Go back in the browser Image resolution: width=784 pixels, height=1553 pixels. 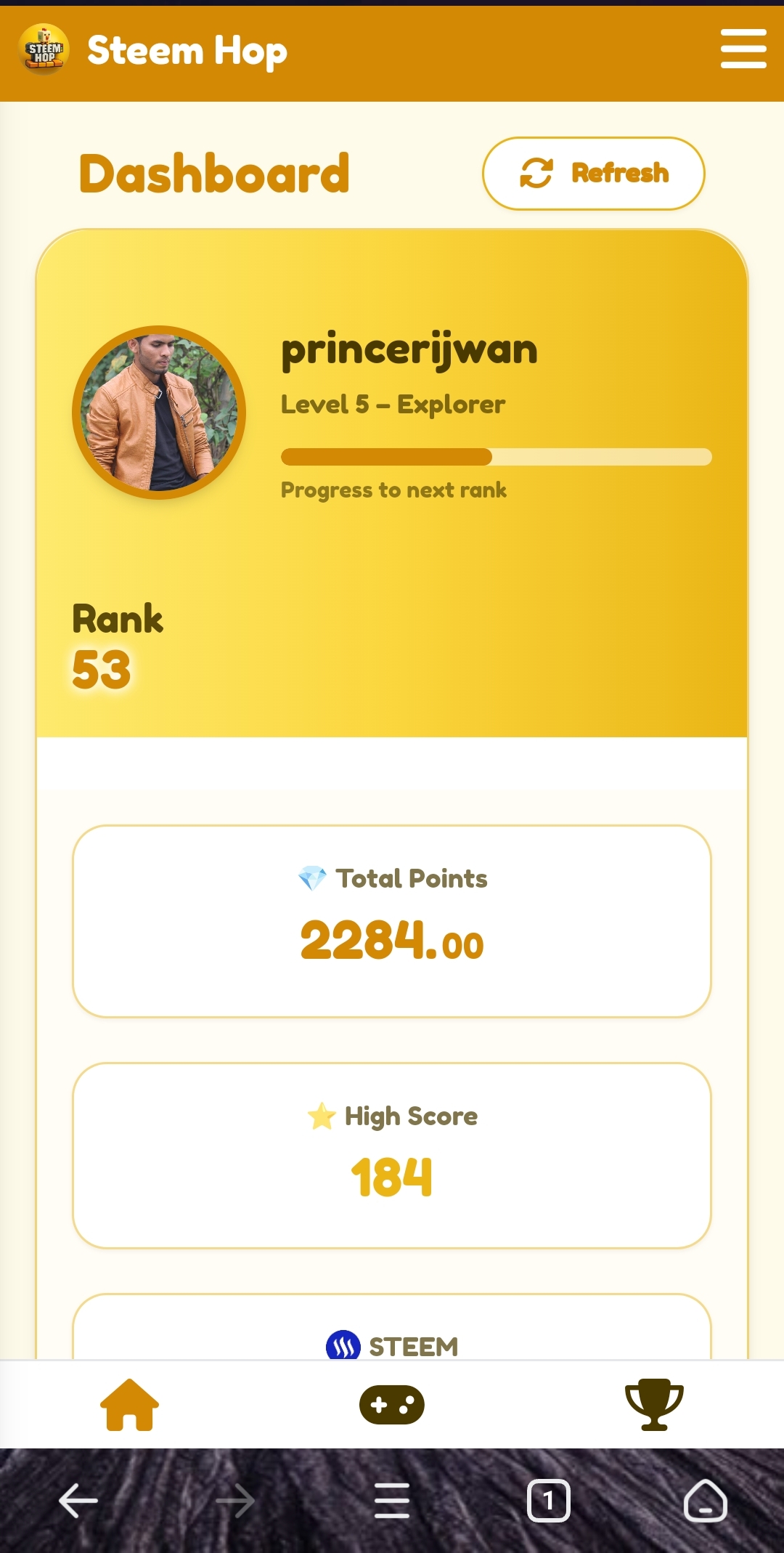[x=78, y=1501]
